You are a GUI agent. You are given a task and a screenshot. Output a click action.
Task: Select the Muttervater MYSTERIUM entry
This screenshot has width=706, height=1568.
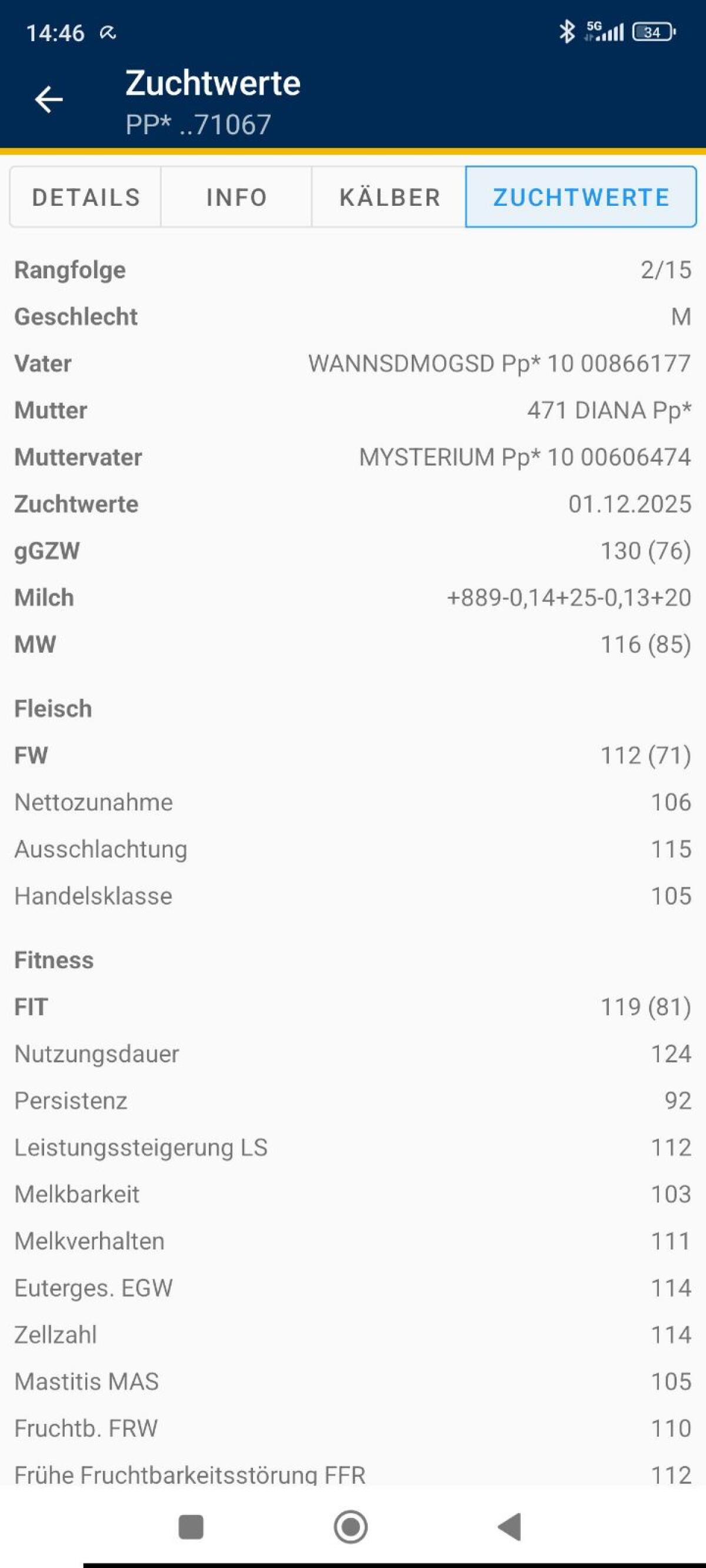524,456
